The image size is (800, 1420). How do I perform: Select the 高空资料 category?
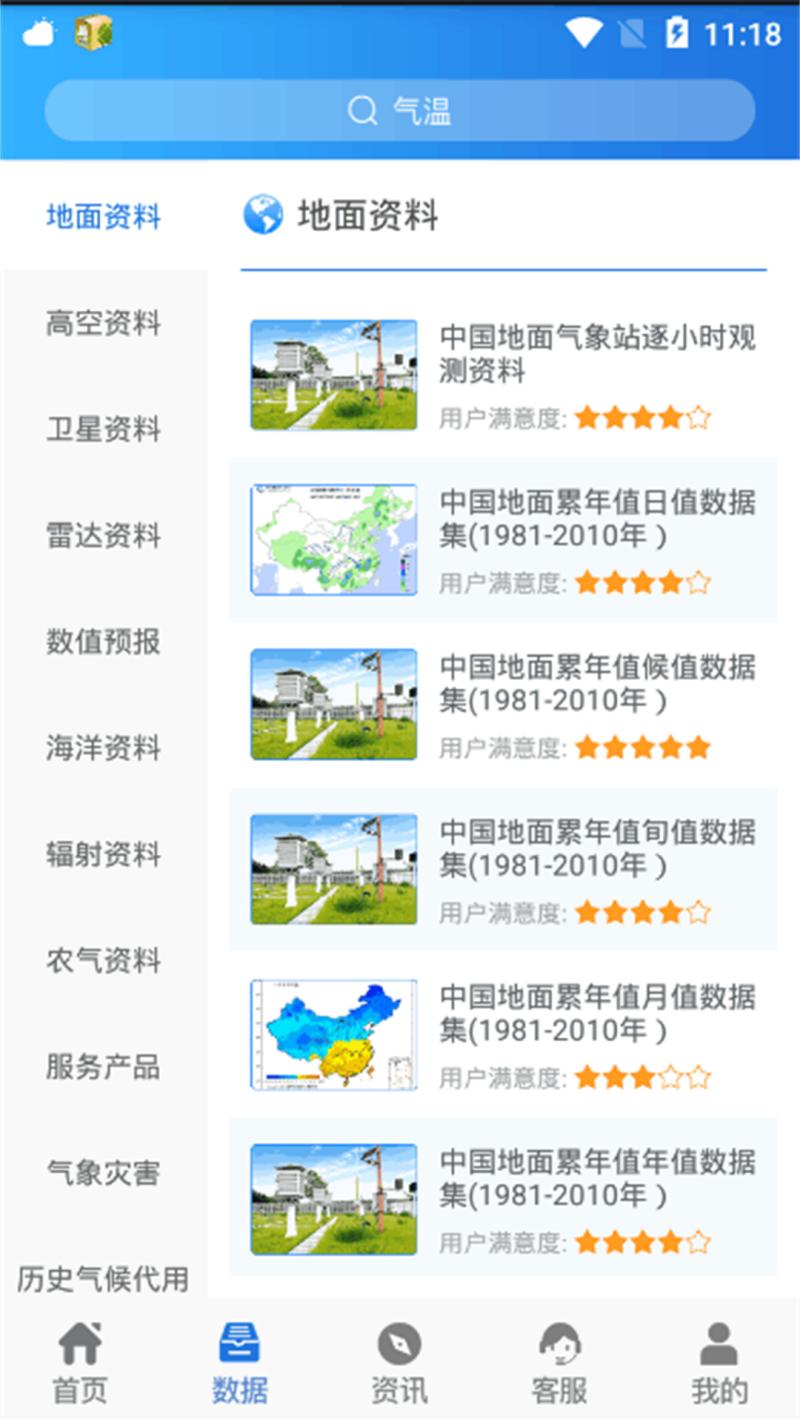(103, 323)
